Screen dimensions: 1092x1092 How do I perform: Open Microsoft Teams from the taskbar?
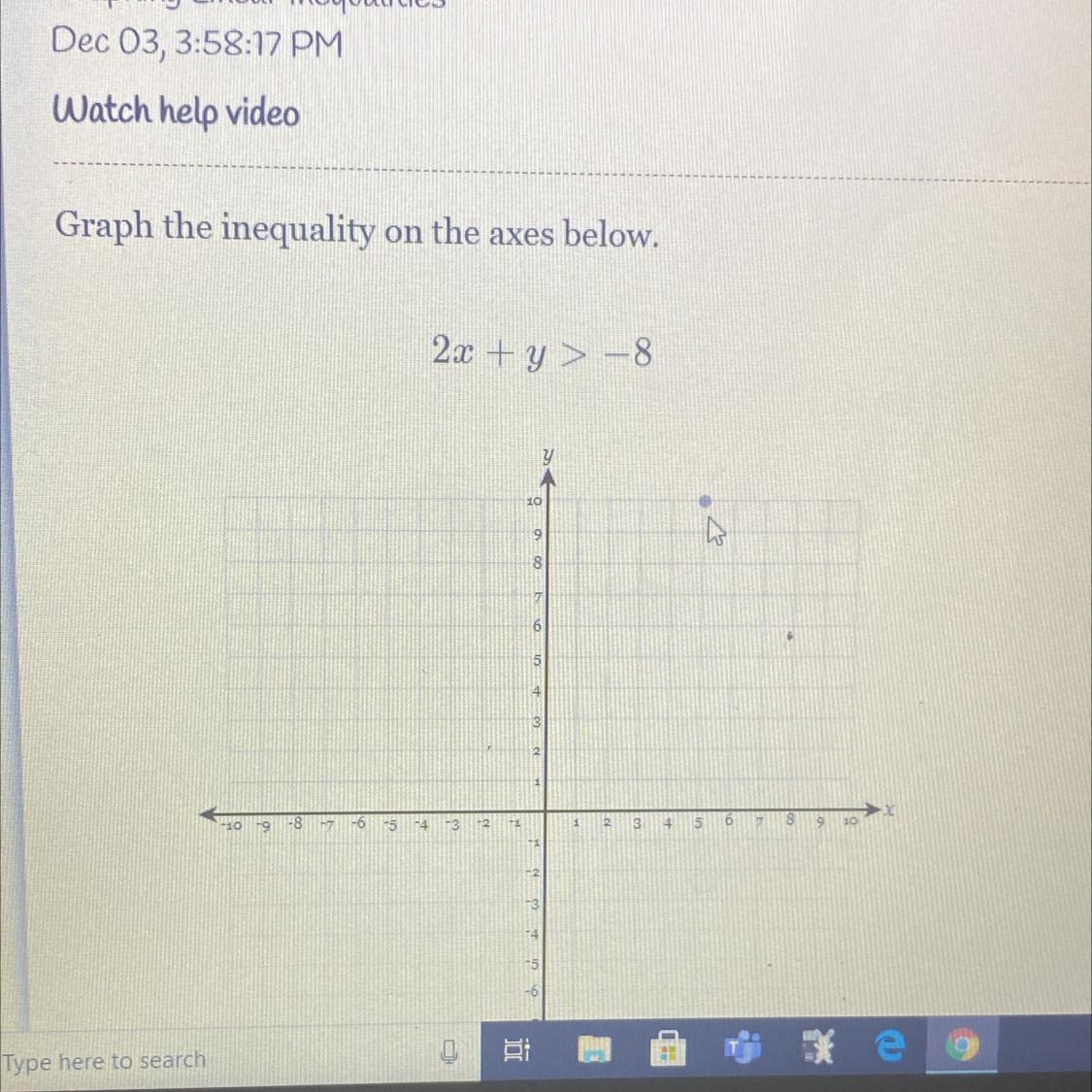click(743, 1047)
